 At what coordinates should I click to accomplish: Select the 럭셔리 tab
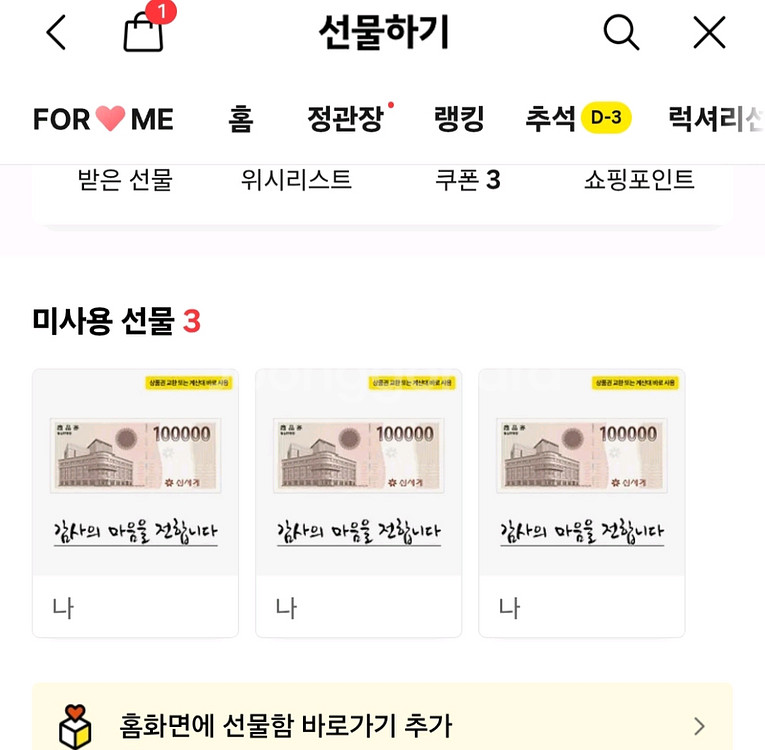(714, 120)
